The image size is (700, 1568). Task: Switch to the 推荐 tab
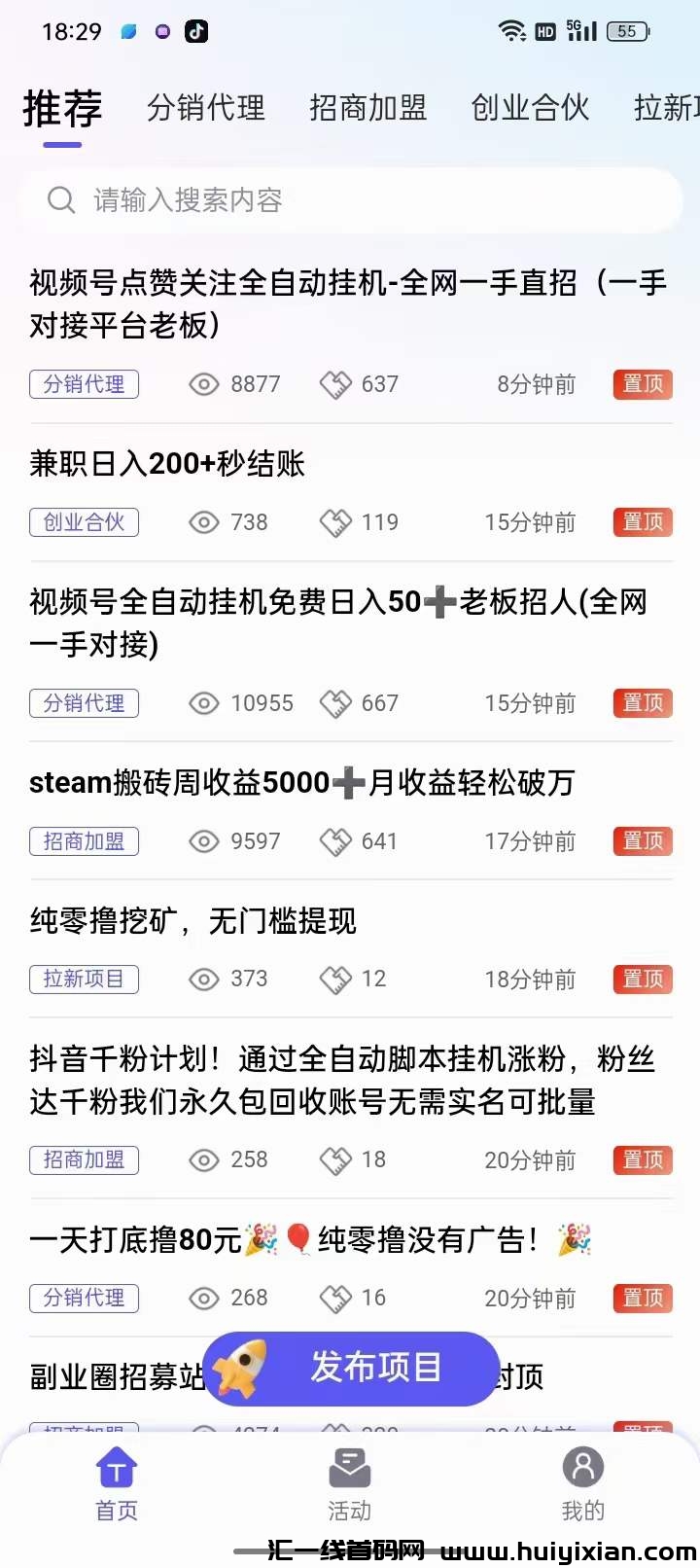tap(62, 108)
